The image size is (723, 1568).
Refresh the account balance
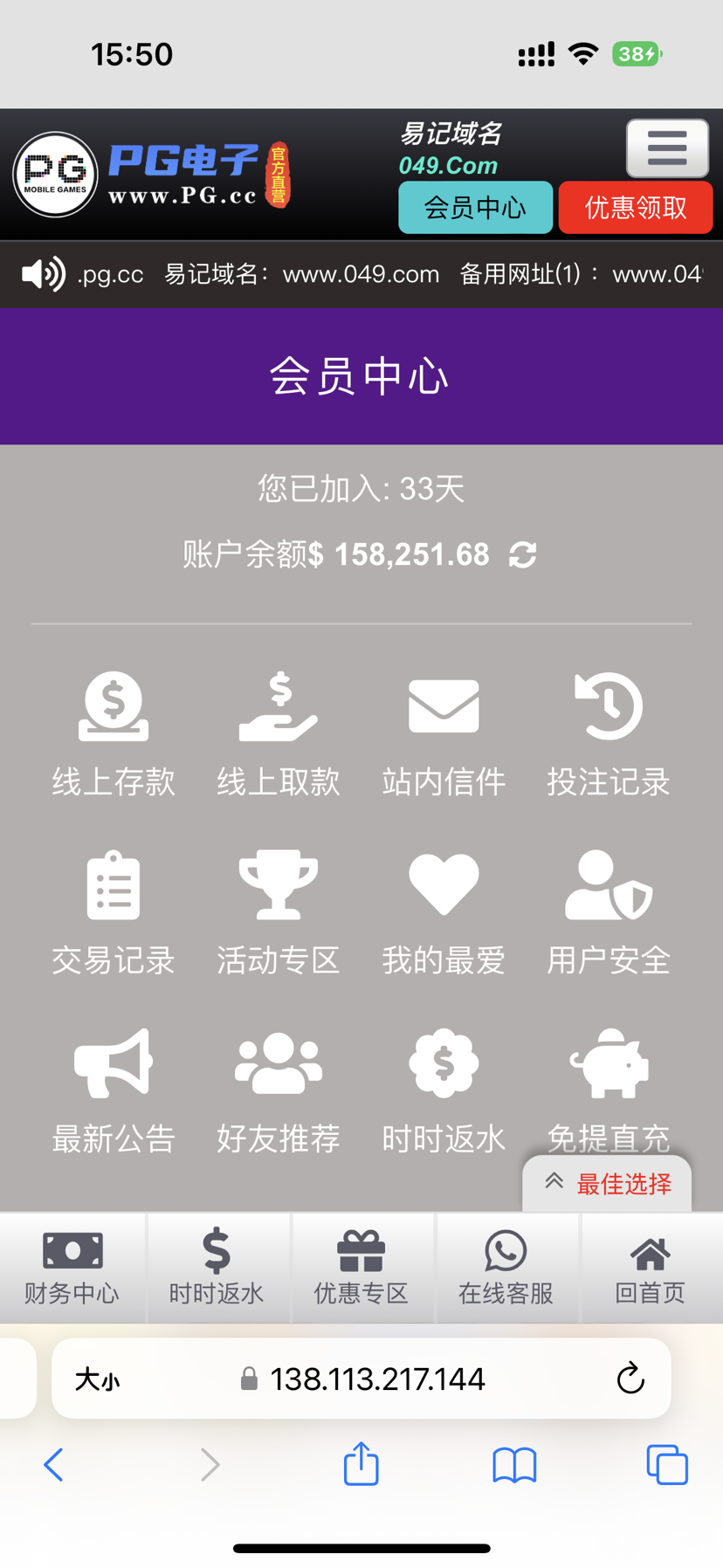tap(522, 554)
